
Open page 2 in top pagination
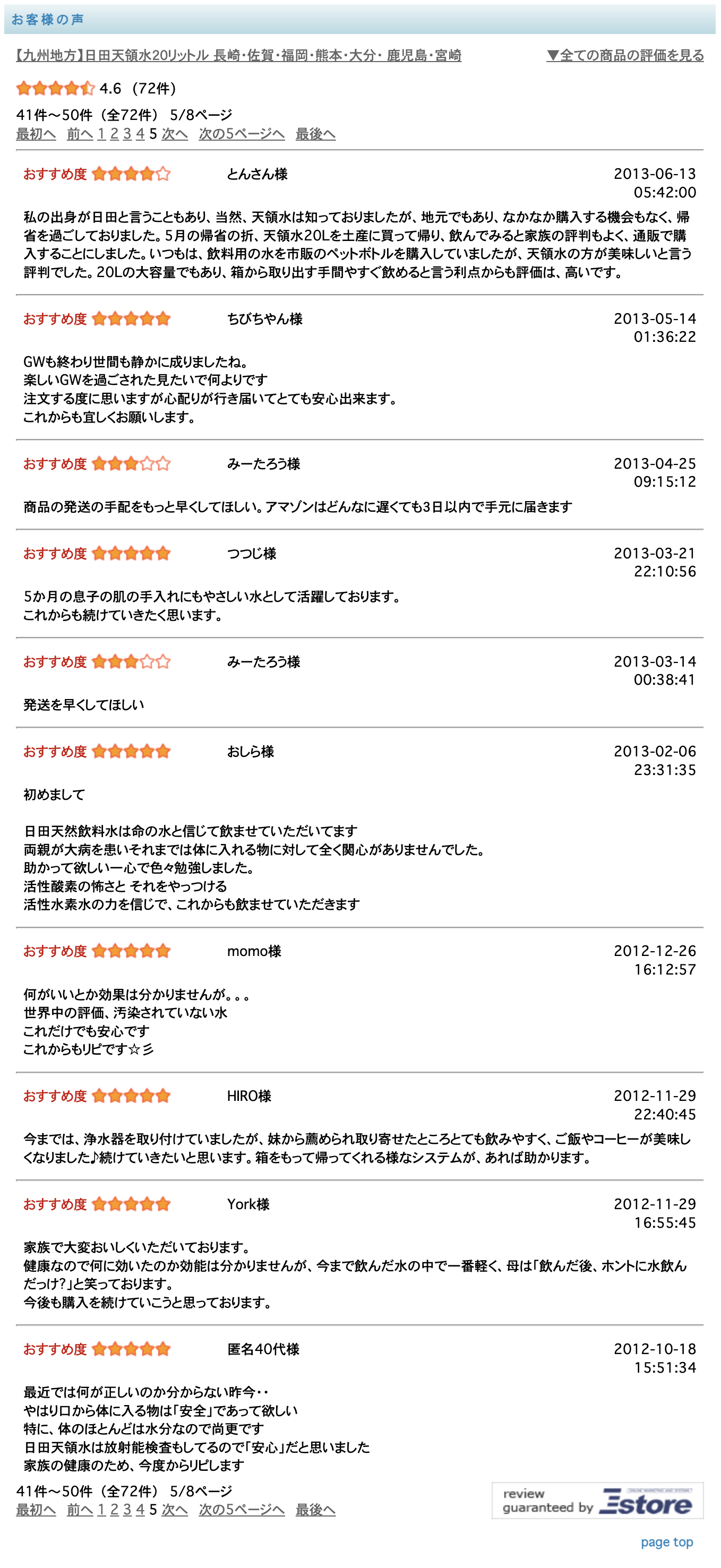(x=115, y=134)
